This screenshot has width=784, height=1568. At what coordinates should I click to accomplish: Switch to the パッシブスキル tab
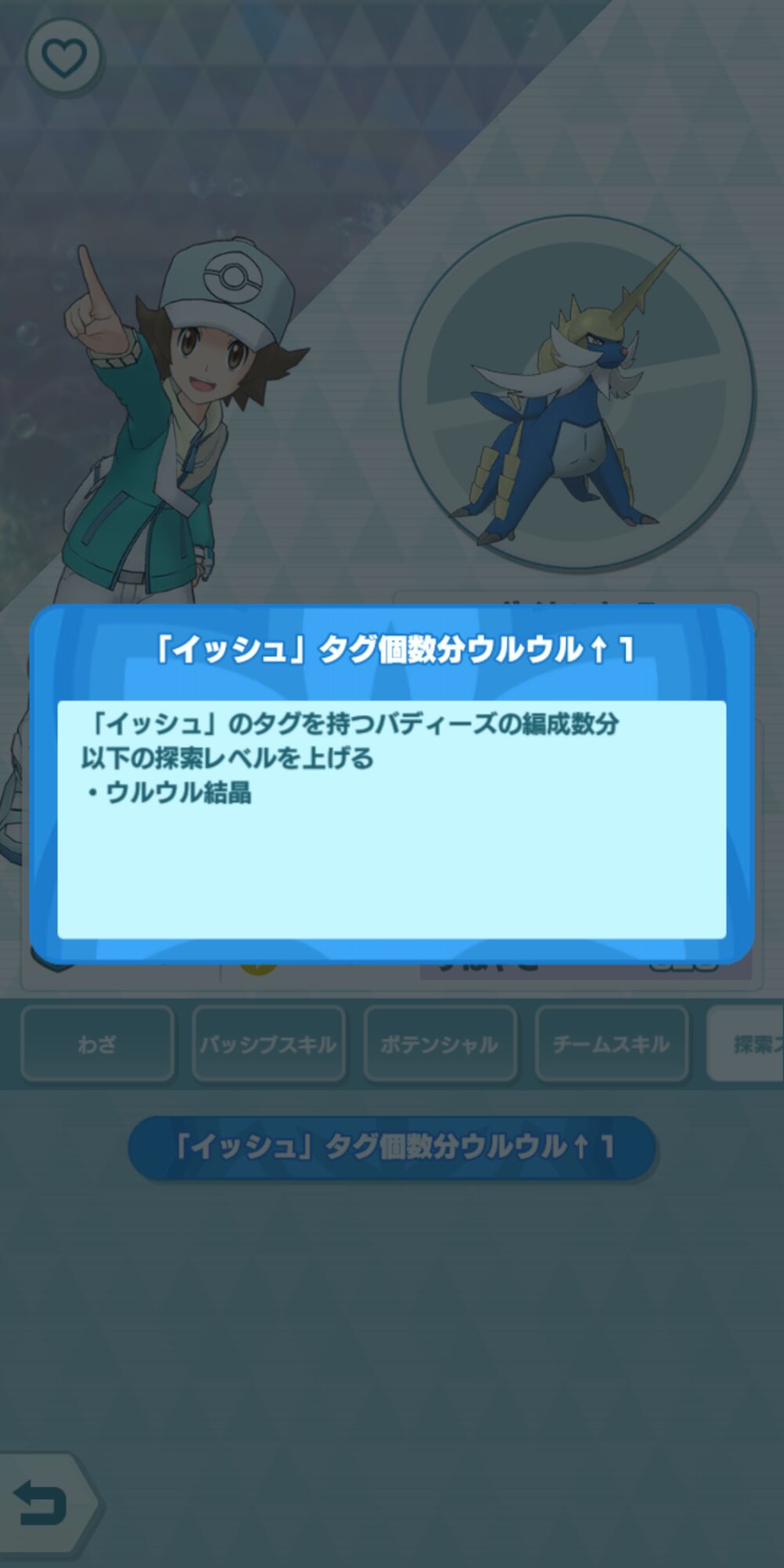point(269,1044)
